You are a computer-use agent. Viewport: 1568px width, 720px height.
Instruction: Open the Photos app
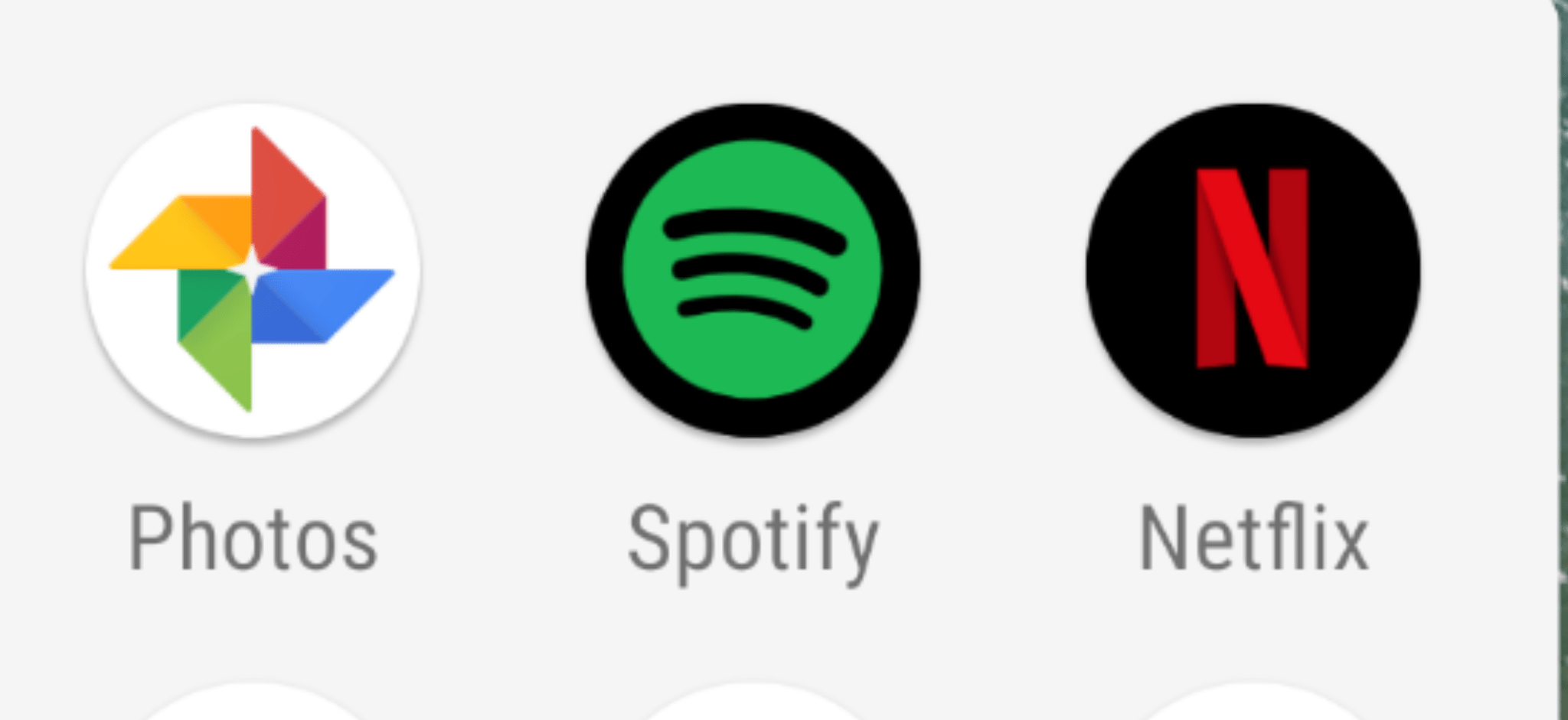coord(253,271)
